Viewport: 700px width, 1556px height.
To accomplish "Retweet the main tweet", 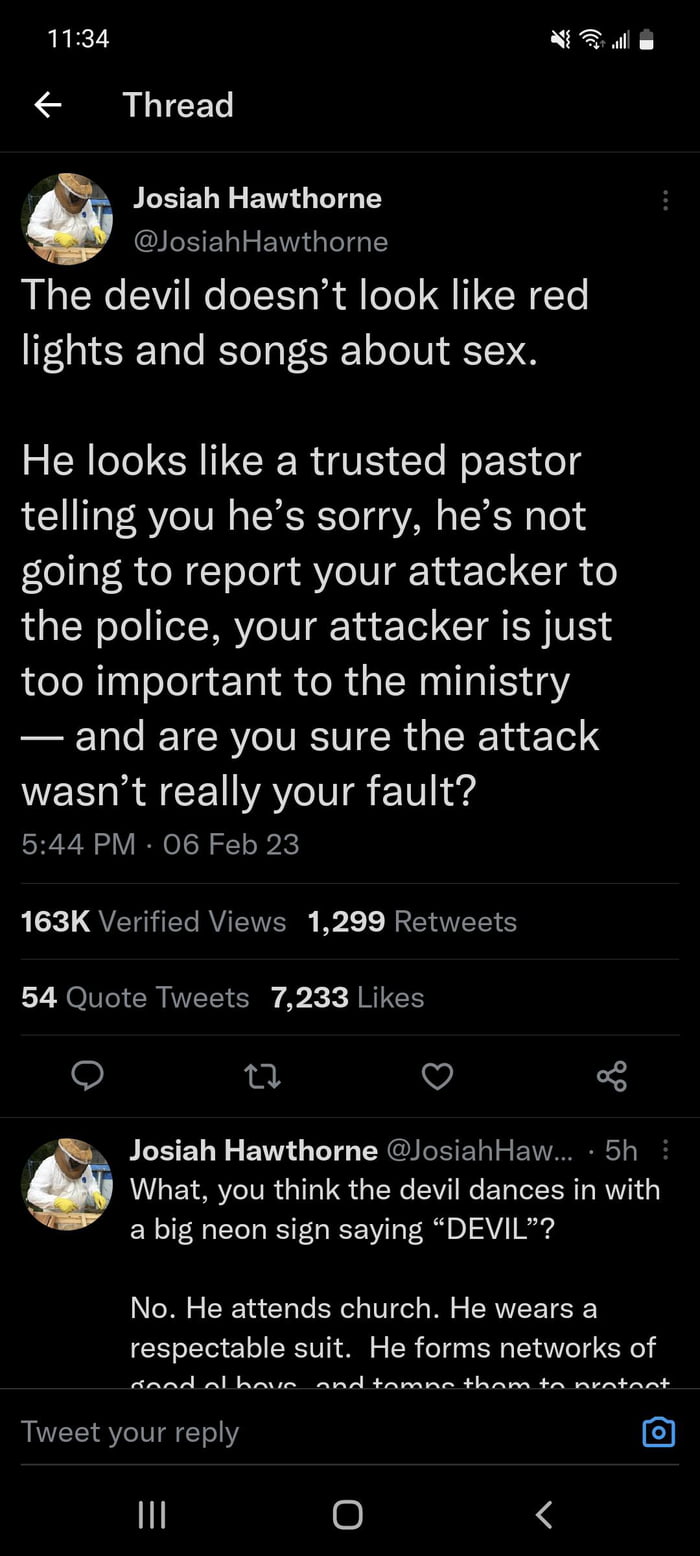I will 262,1076.
